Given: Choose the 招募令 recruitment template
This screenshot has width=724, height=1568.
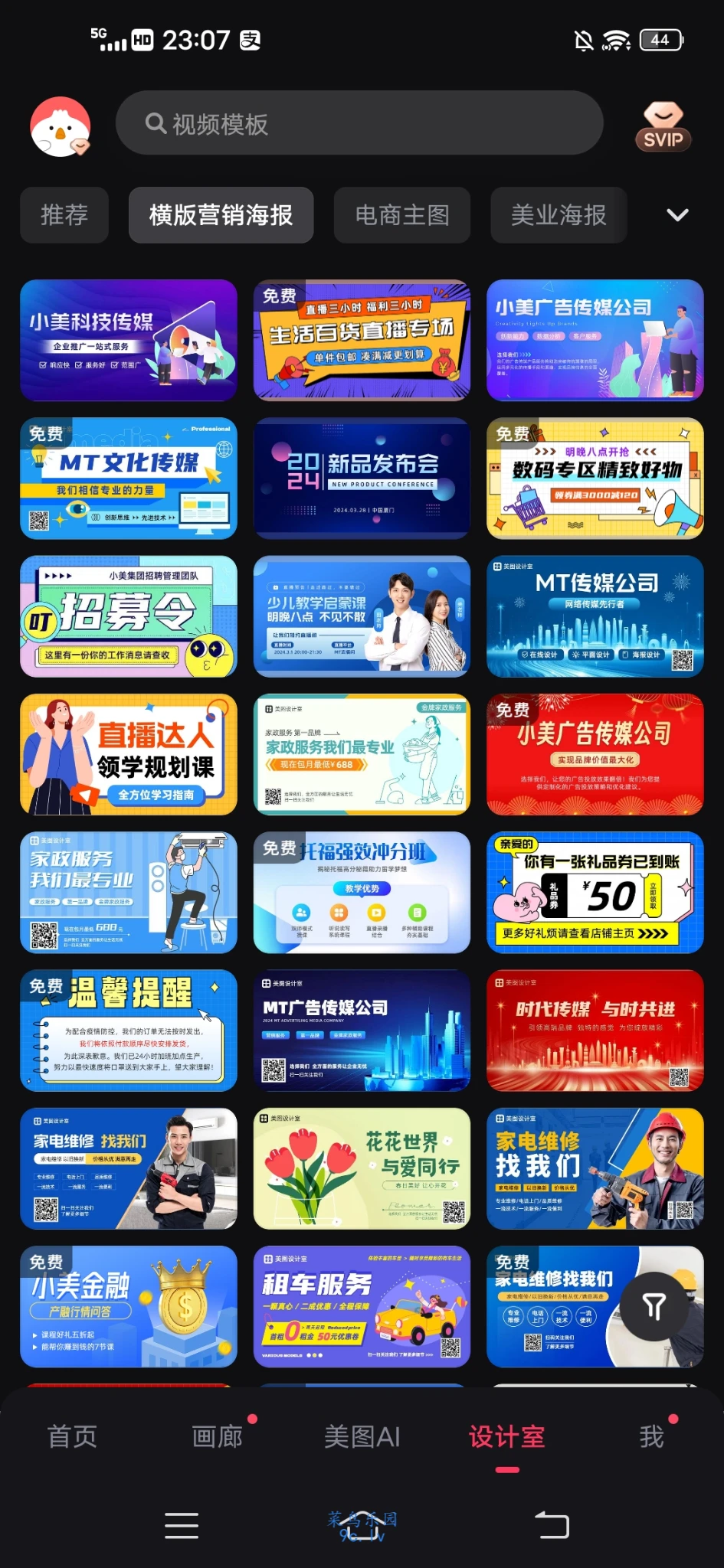Looking at the screenshot, I should tap(129, 616).
